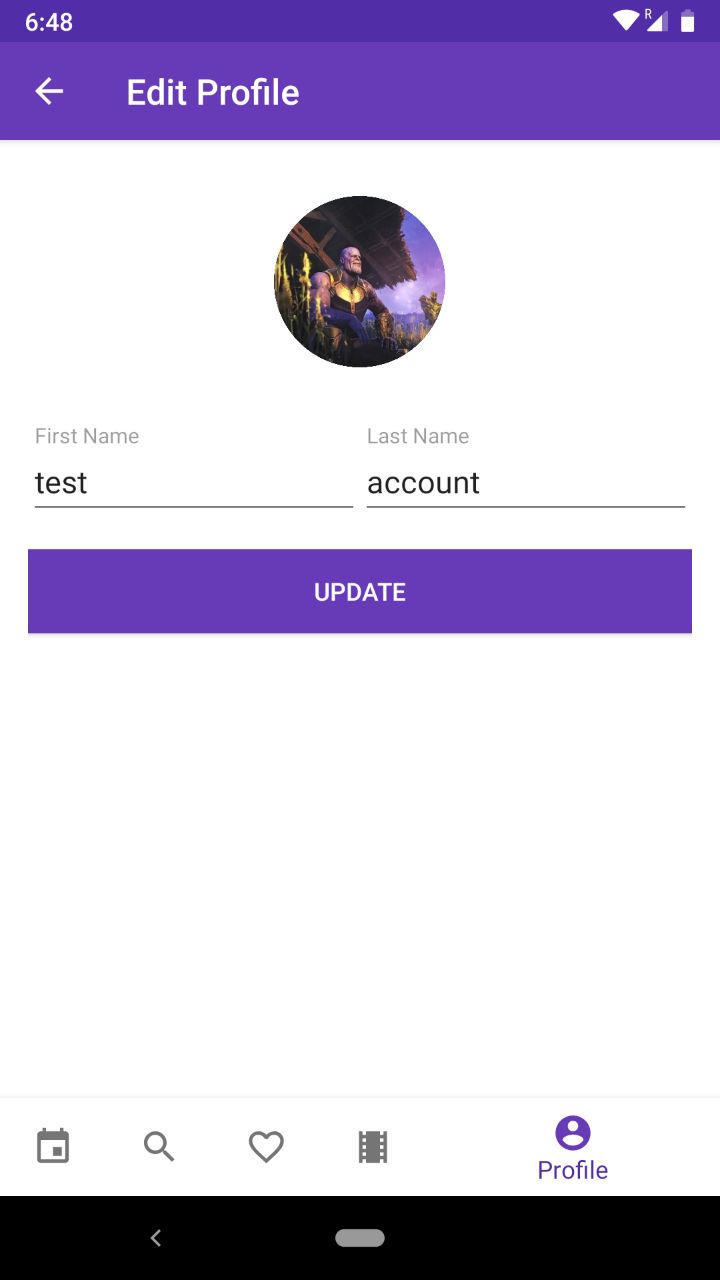Select the Profile tab

[572, 1148]
